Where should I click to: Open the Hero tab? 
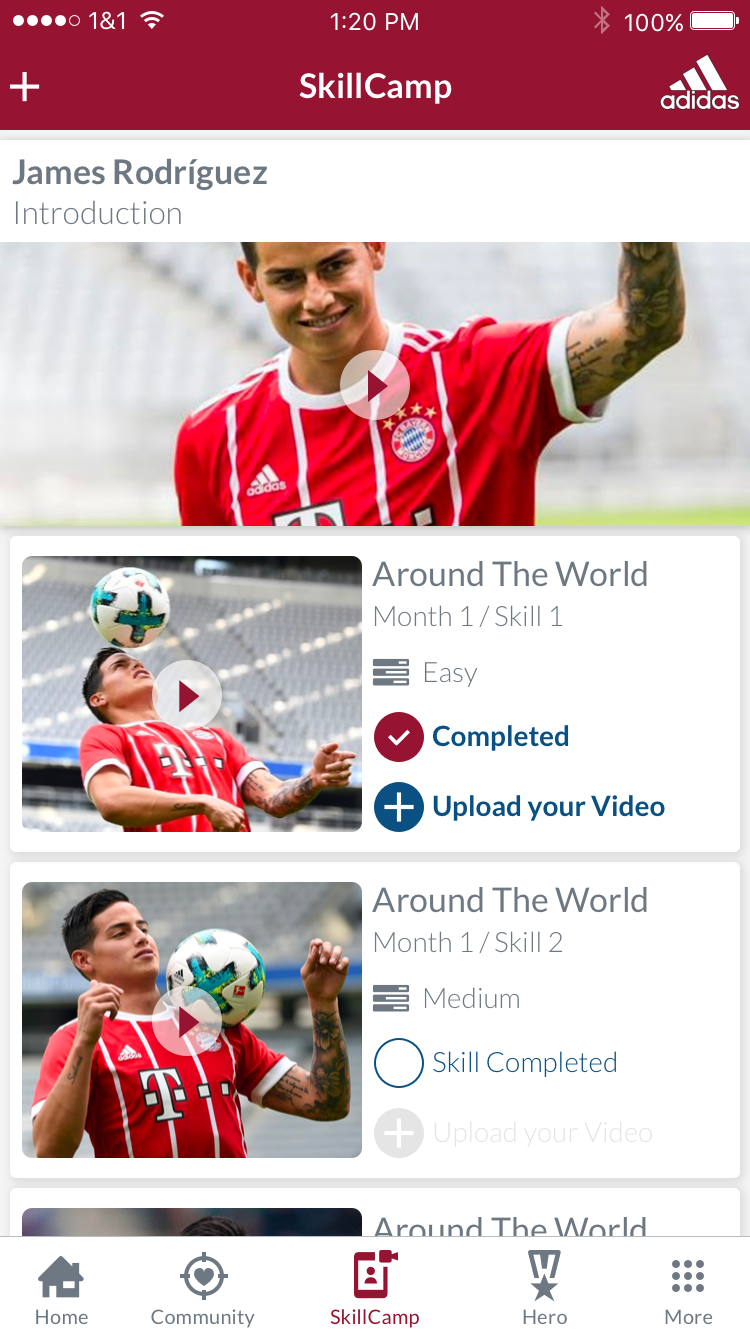click(x=544, y=1288)
